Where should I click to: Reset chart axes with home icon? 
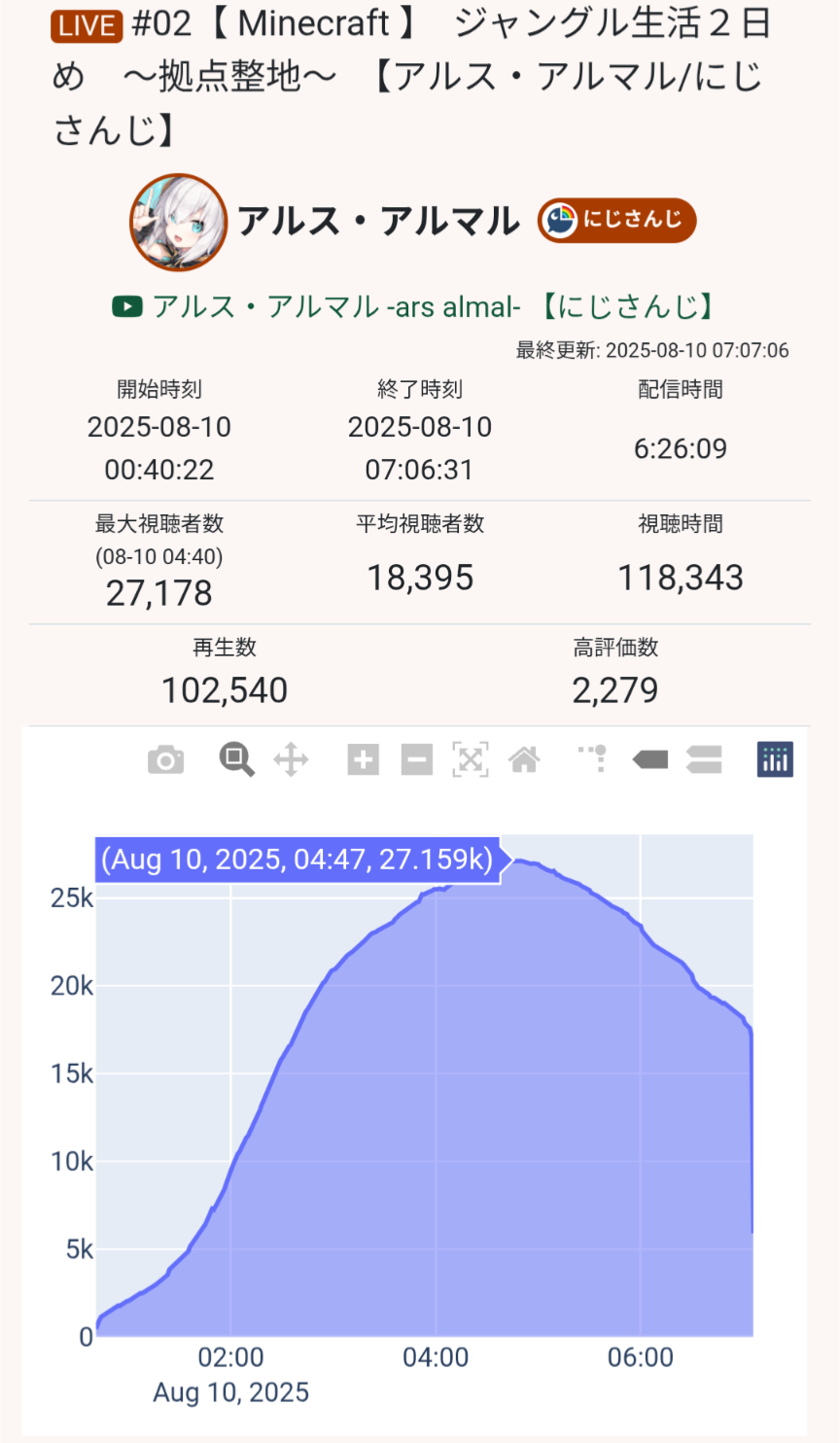pos(524,759)
